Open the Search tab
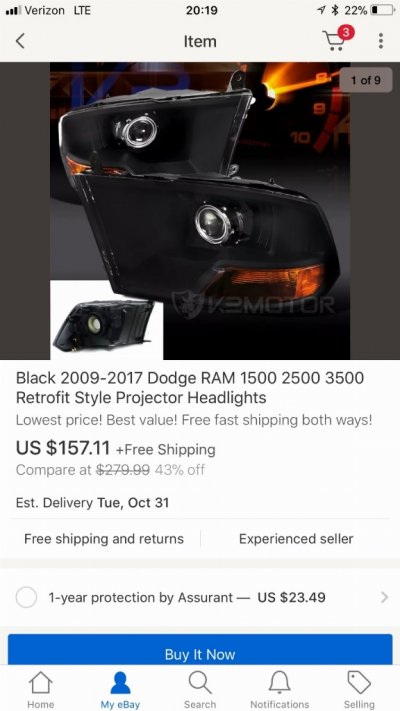The image size is (400, 711). click(x=200, y=689)
